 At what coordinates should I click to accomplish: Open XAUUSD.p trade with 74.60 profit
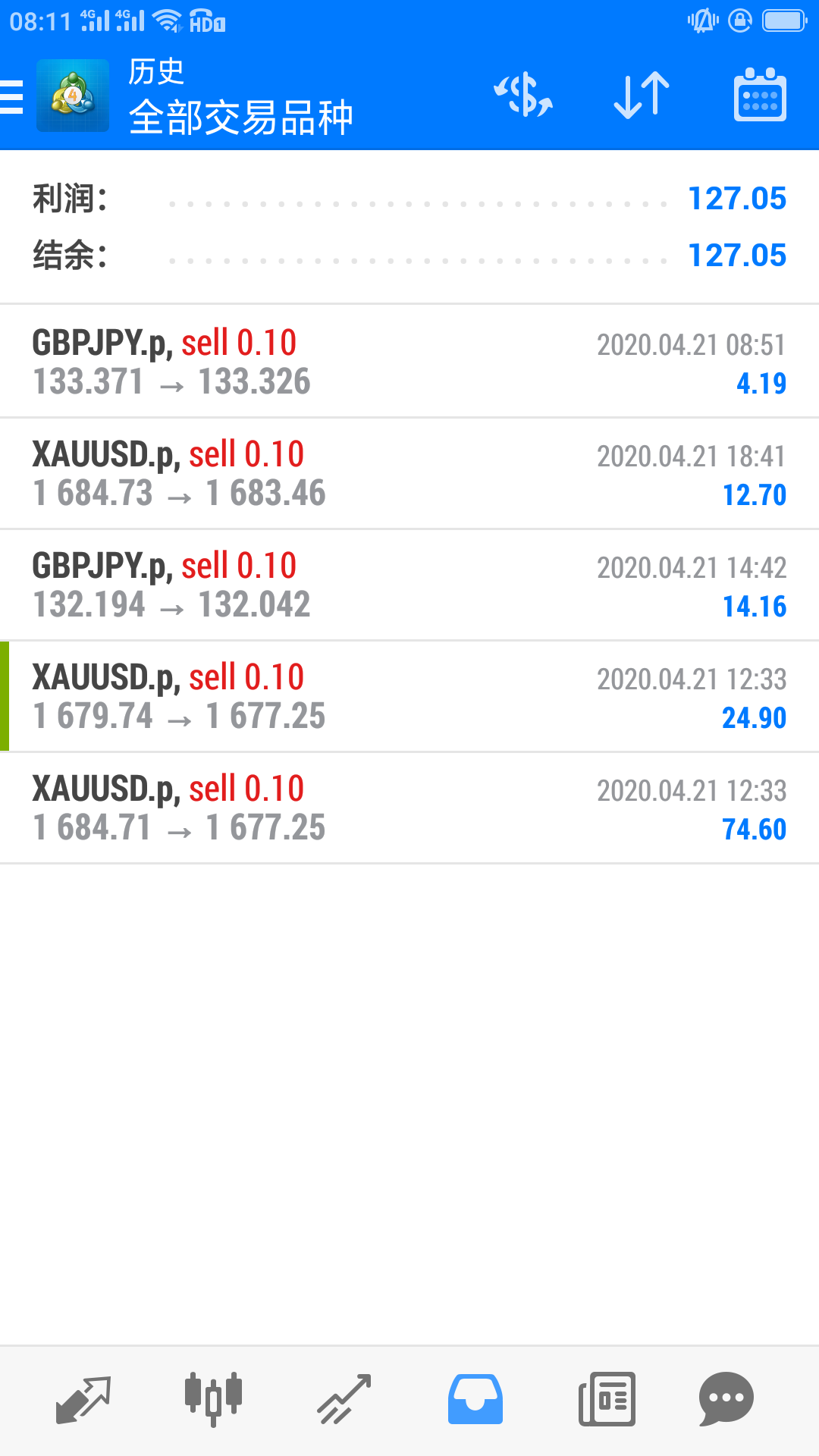tap(409, 808)
